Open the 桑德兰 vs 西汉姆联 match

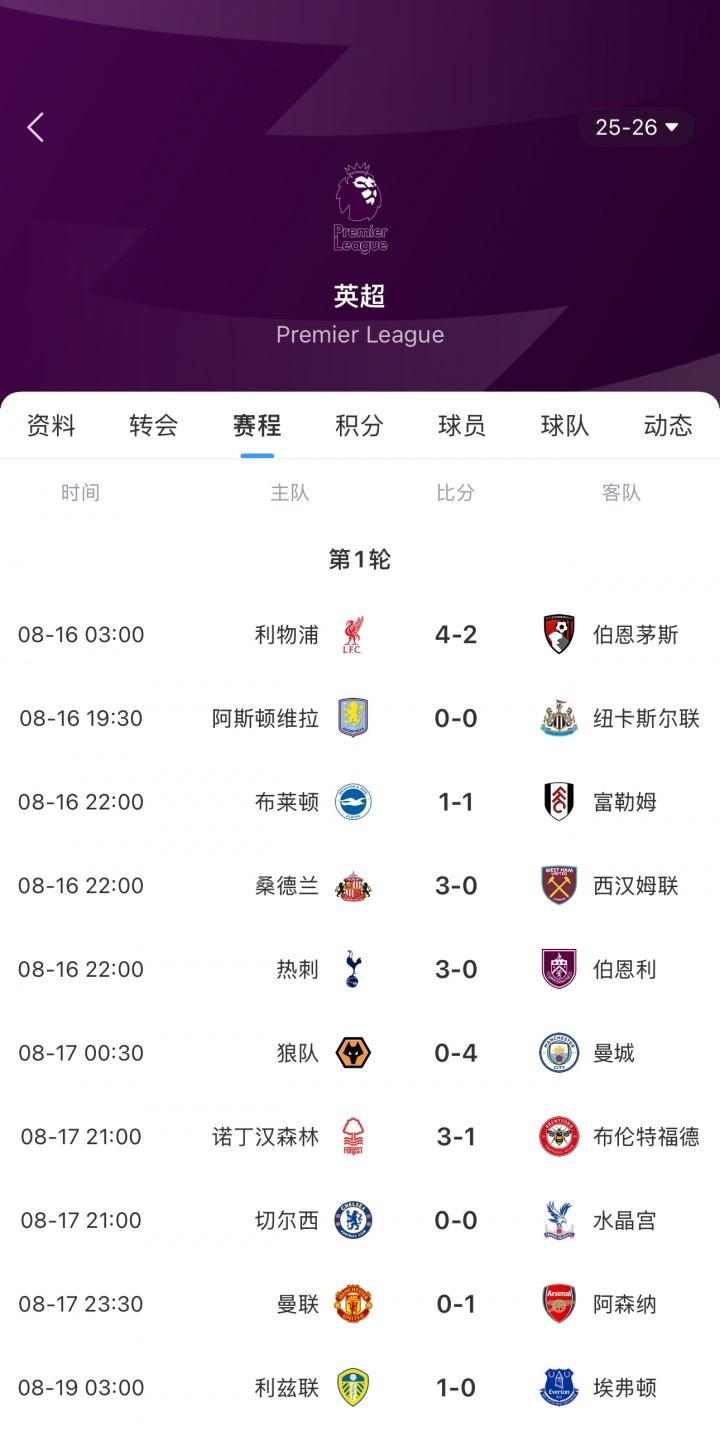[x=456, y=885]
